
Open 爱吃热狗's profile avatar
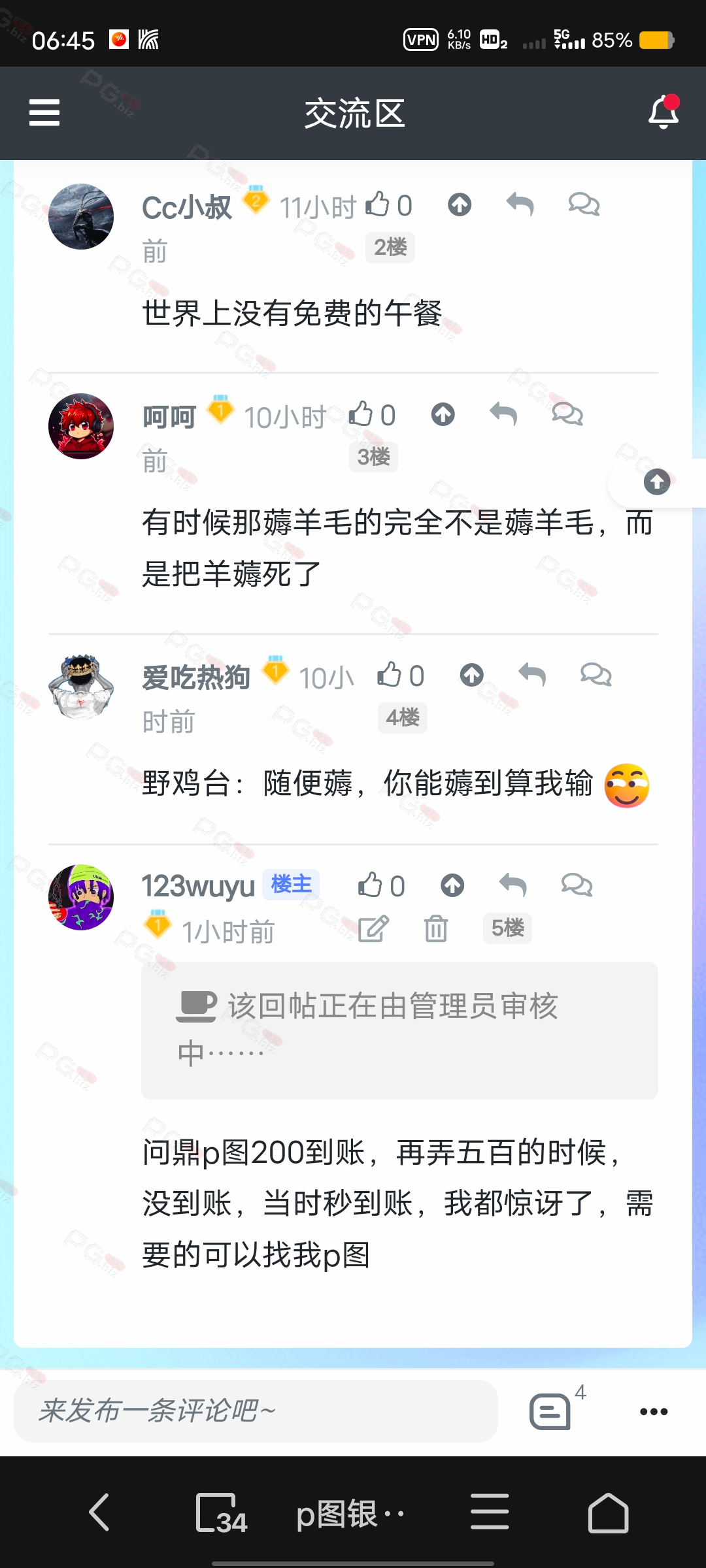tap(81, 687)
